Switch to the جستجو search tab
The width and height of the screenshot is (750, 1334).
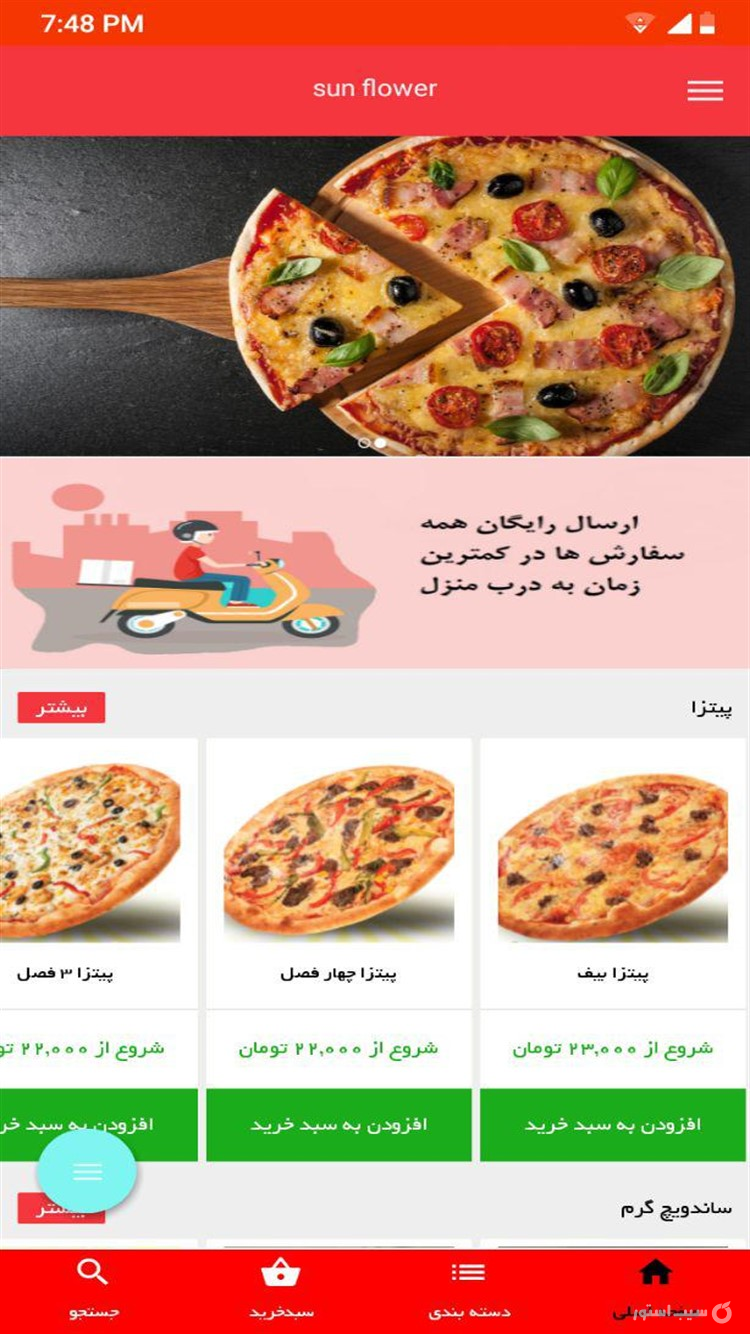[x=93, y=1289]
